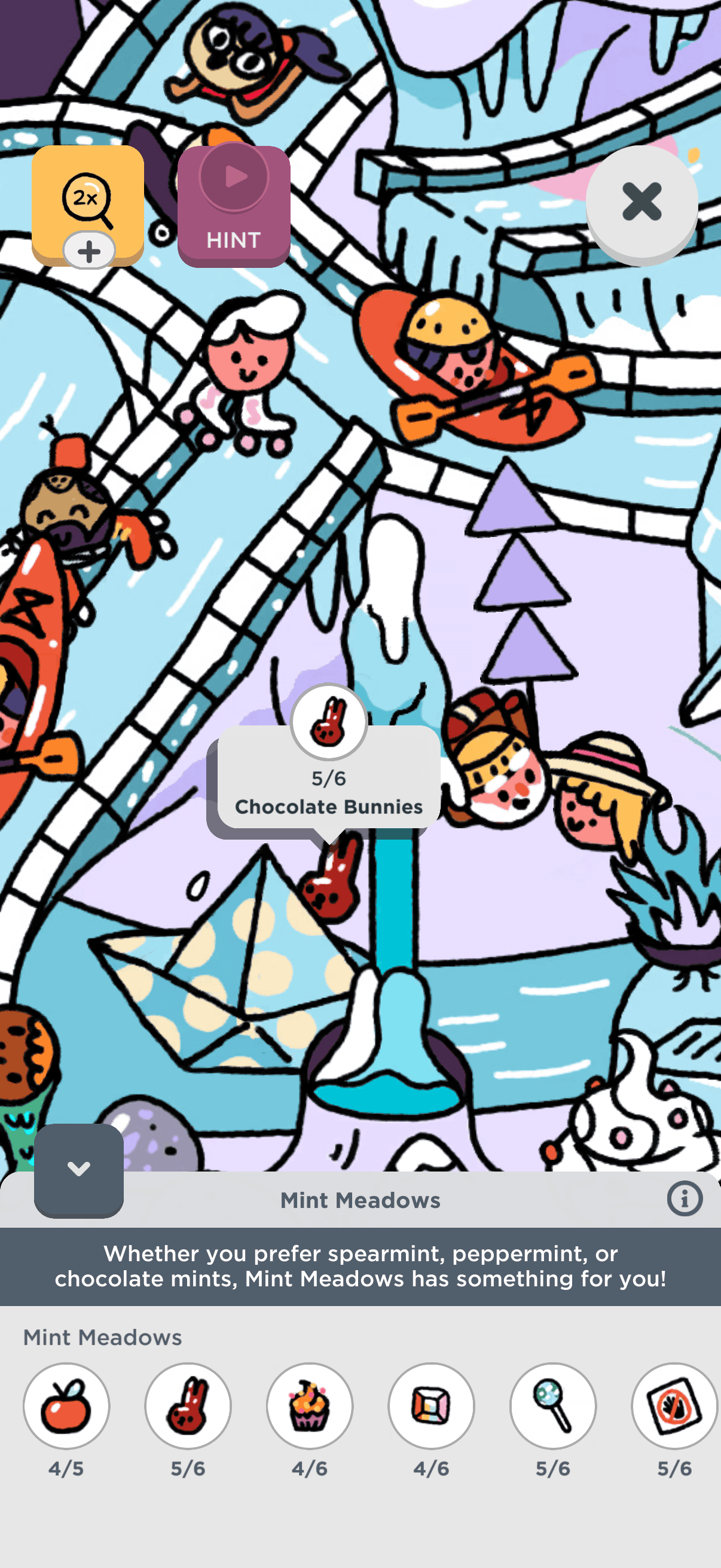Select the gem cube item showing 4/6
Screen dimensions: 721x1568
432,1405
